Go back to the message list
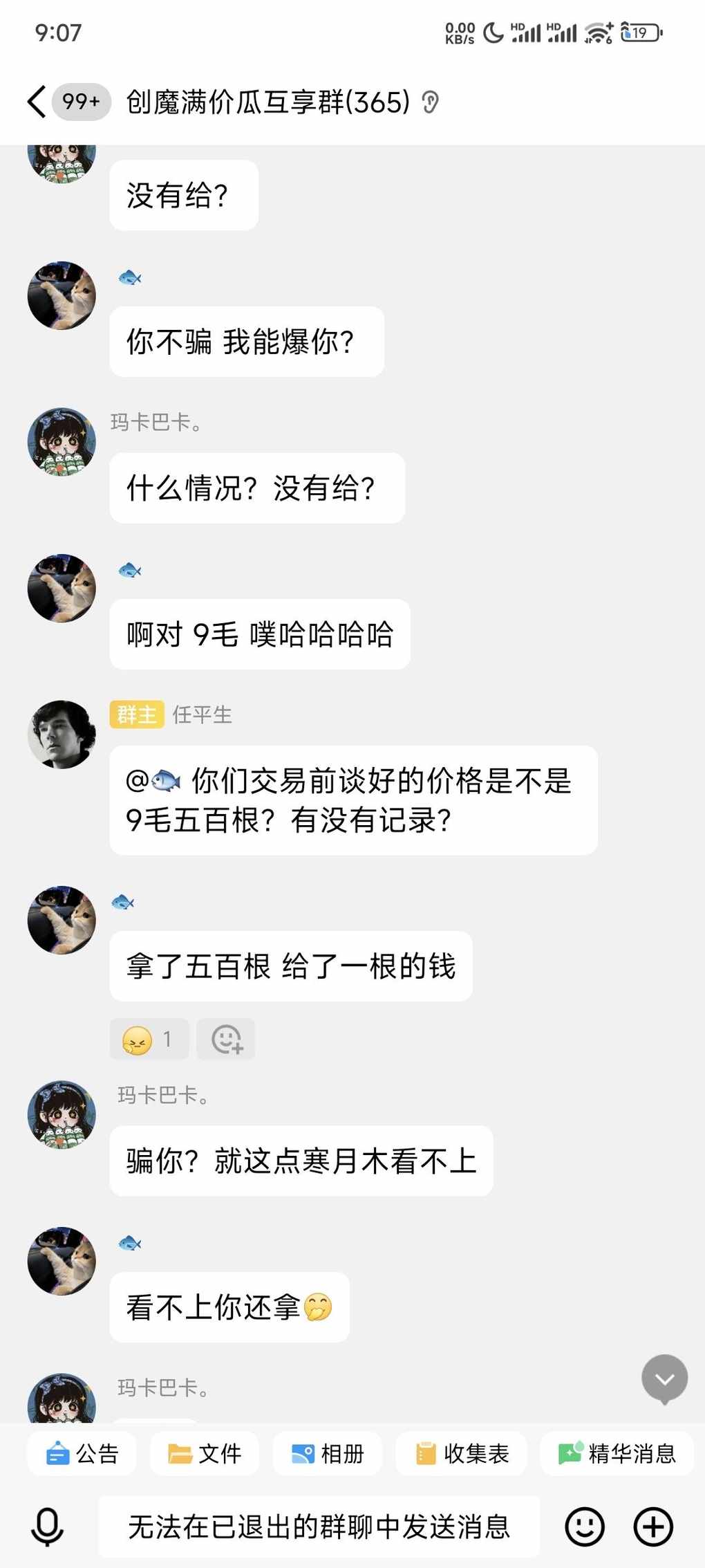The width and height of the screenshot is (705, 1568). coord(37,102)
